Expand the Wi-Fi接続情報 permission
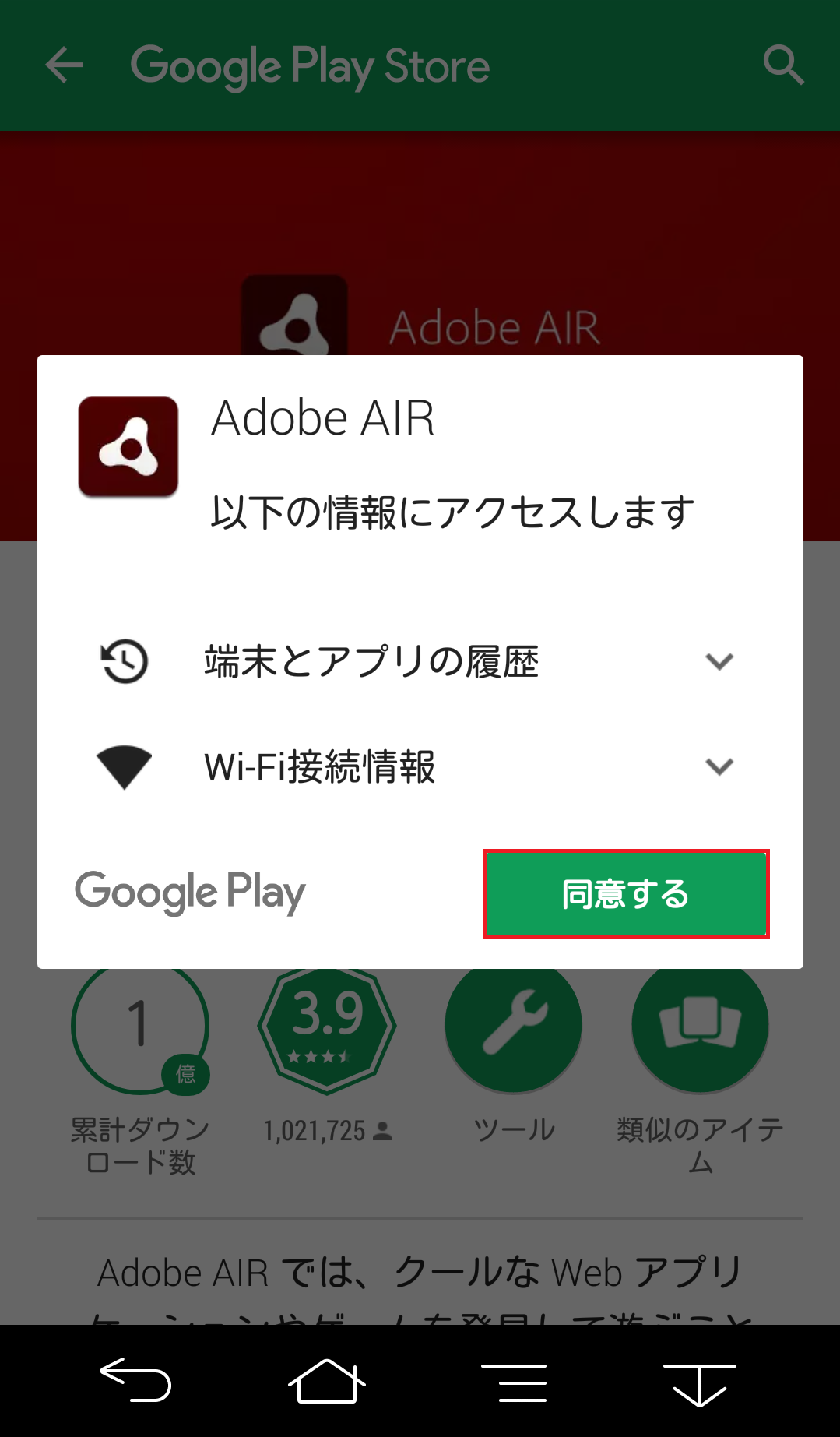Image resolution: width=840 pixels, height=1437 pixels. click(719, 767)
